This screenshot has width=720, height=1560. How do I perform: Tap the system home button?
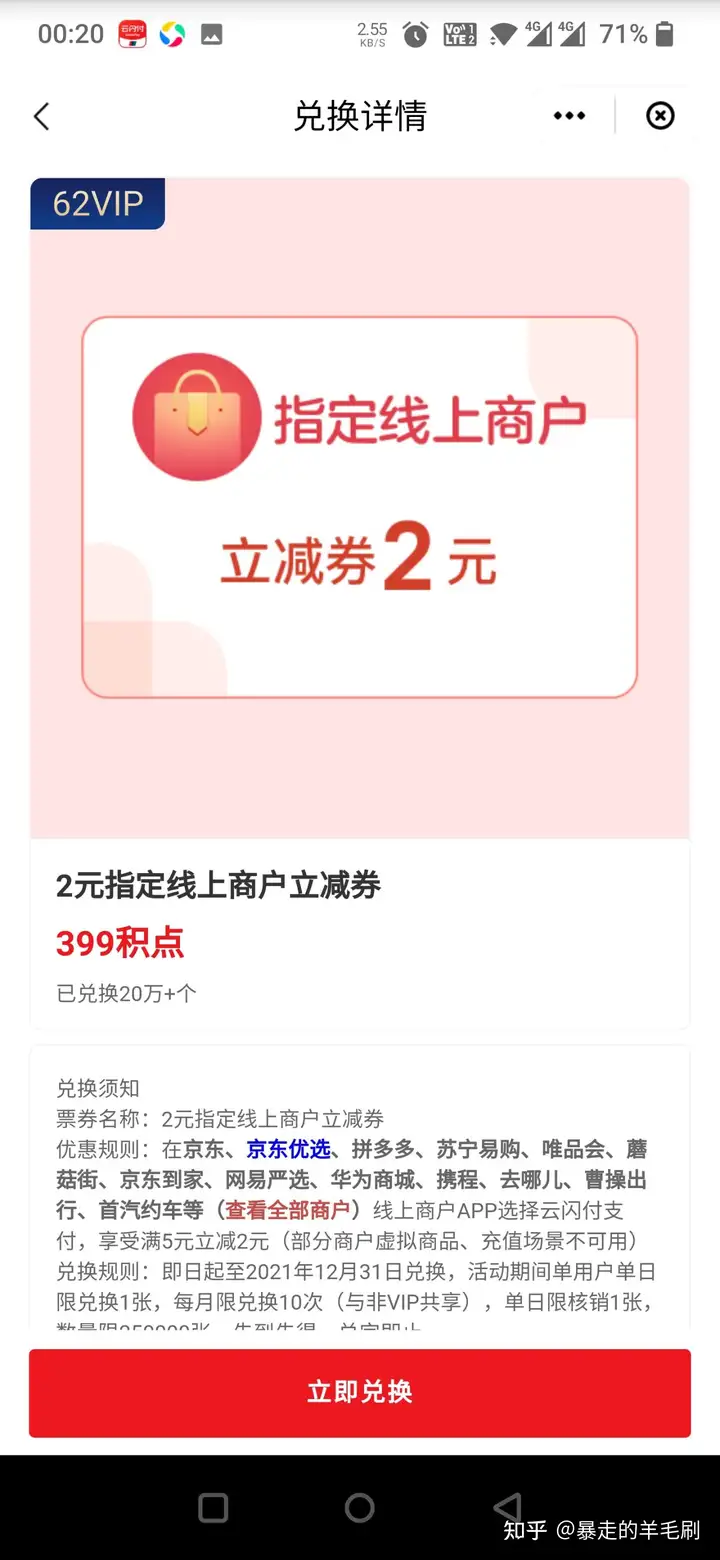tap(360, 1507)
